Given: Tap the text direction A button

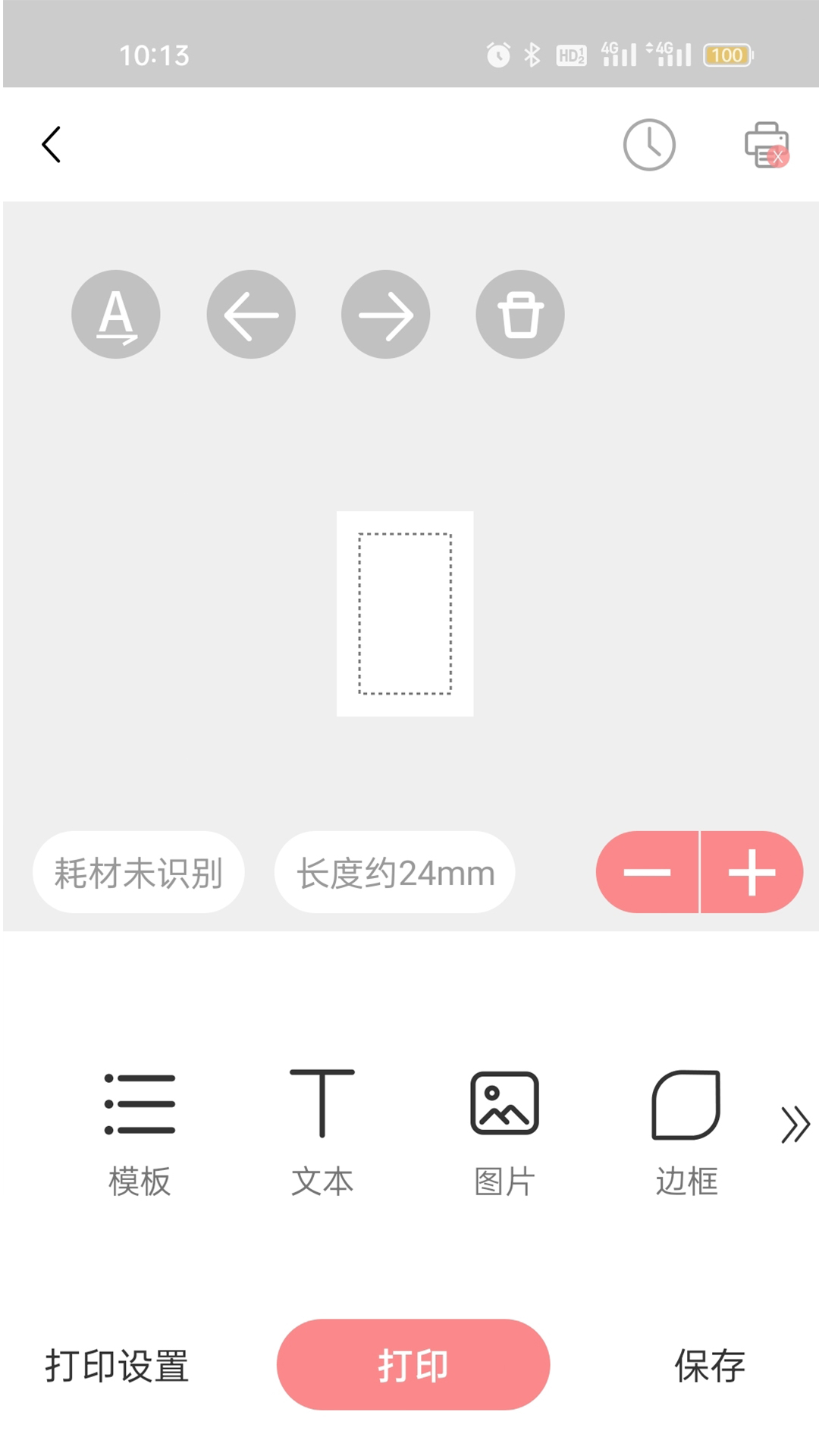Looking at the screenshot, I should (x=116, y=315).
